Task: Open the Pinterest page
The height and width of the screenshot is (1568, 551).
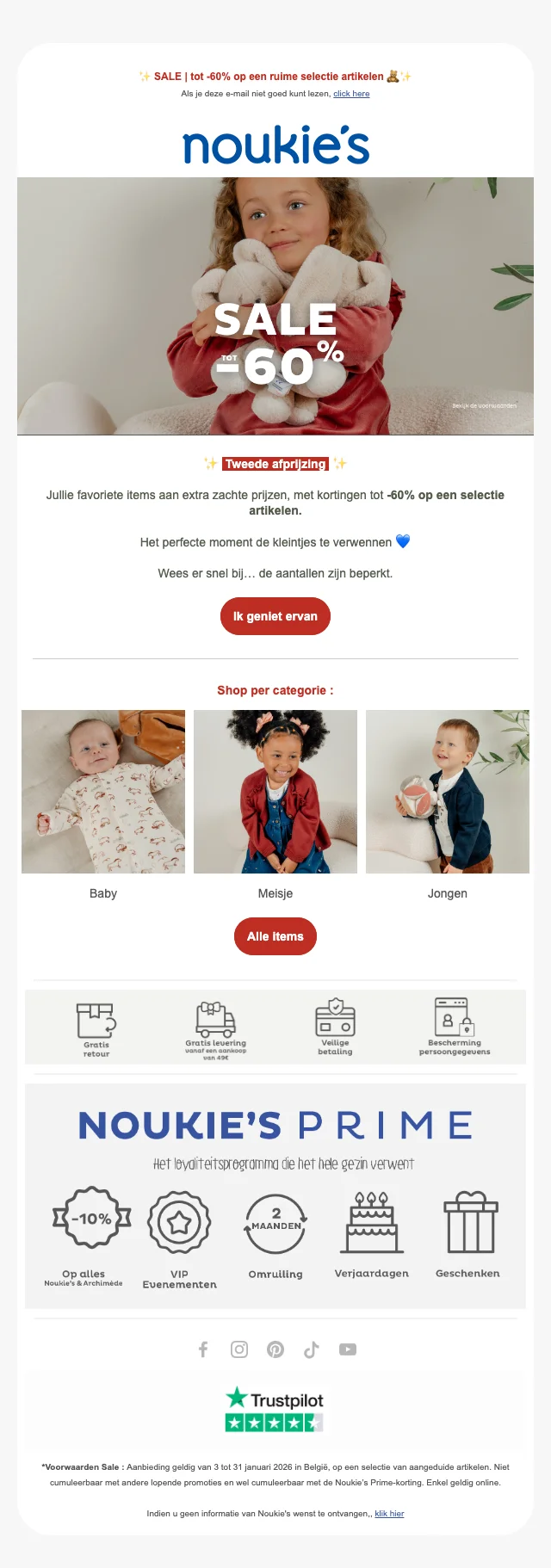Action: (x=275, y=1349)
